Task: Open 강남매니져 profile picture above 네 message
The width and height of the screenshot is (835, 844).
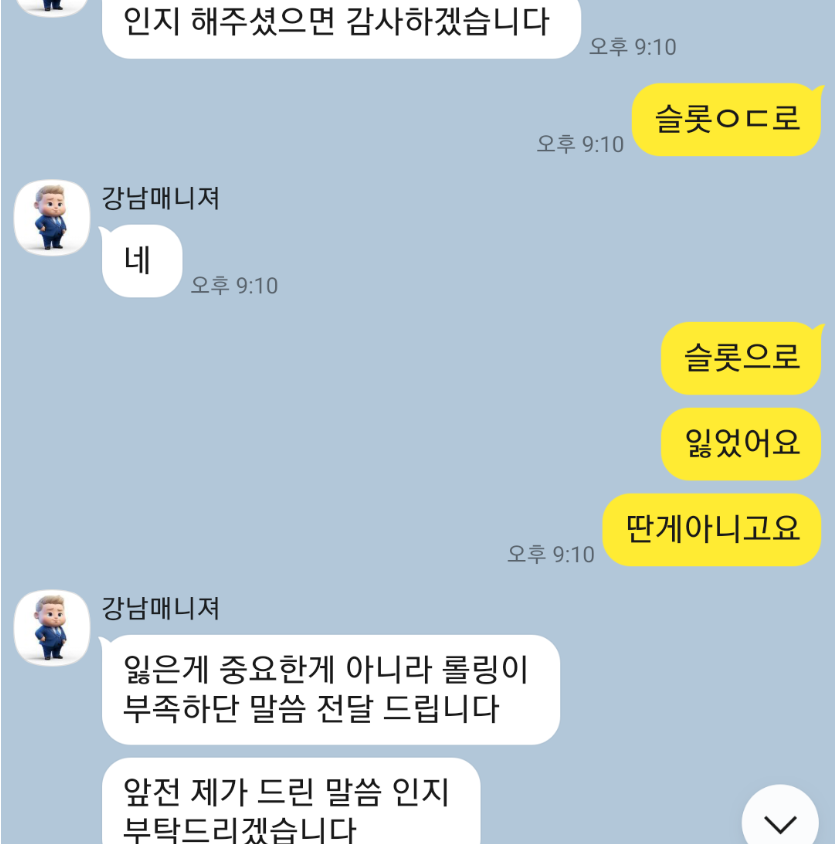Action: [x=52, y=218]
